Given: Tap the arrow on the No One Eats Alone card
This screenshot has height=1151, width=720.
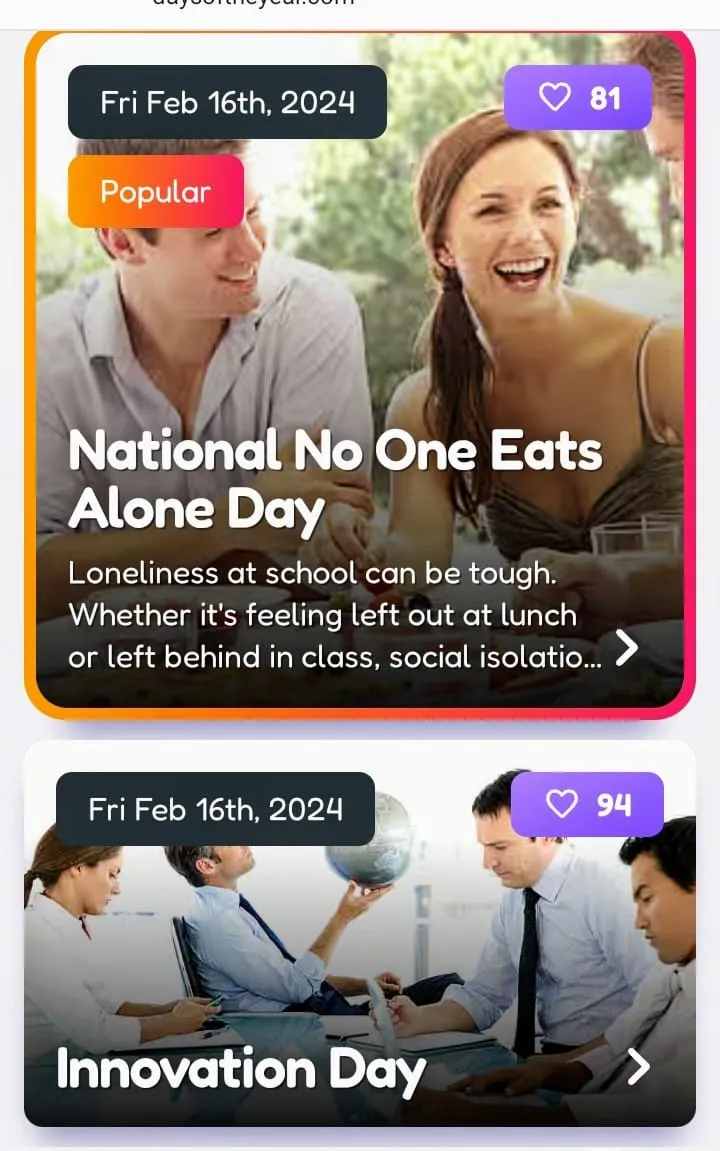Looking at the screenshot, I should coord(627,648).
